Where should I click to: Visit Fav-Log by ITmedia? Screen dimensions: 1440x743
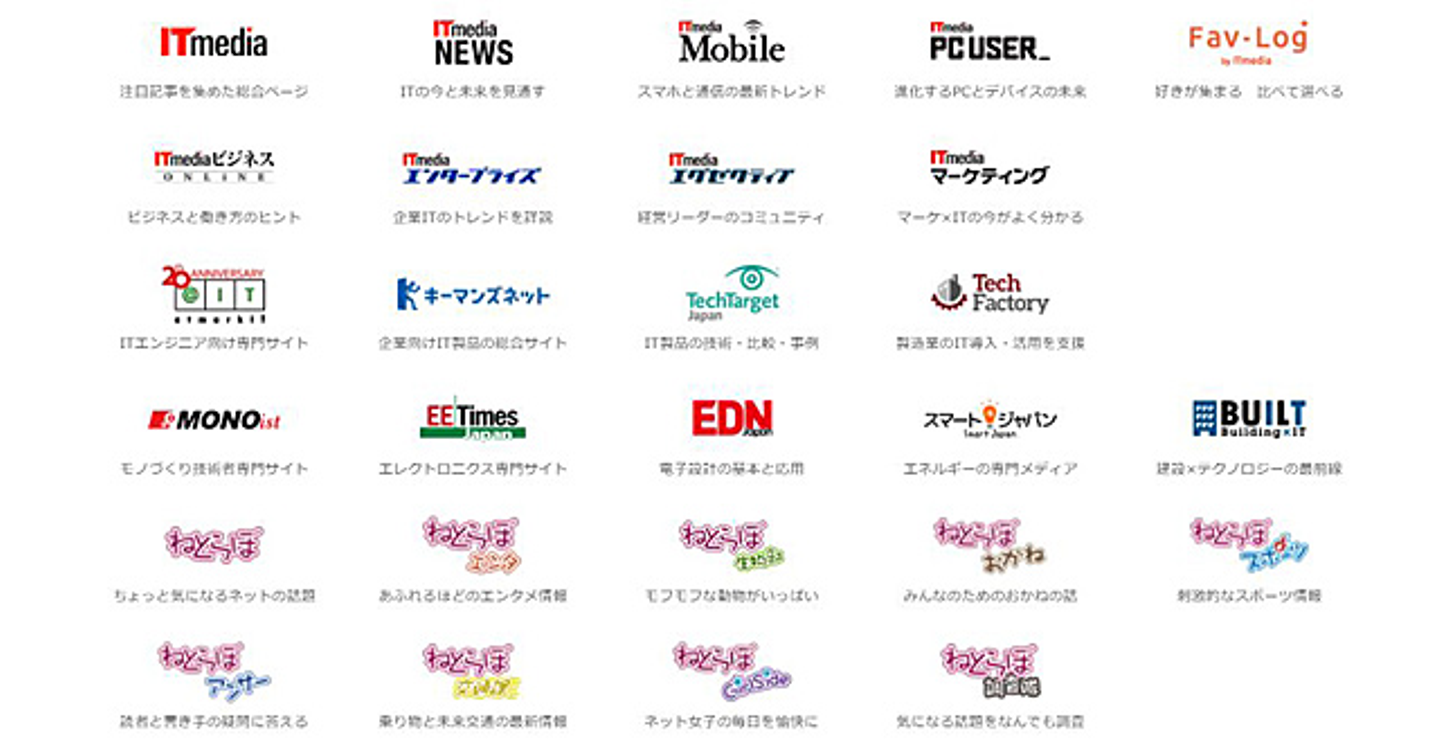(1247, 43)
